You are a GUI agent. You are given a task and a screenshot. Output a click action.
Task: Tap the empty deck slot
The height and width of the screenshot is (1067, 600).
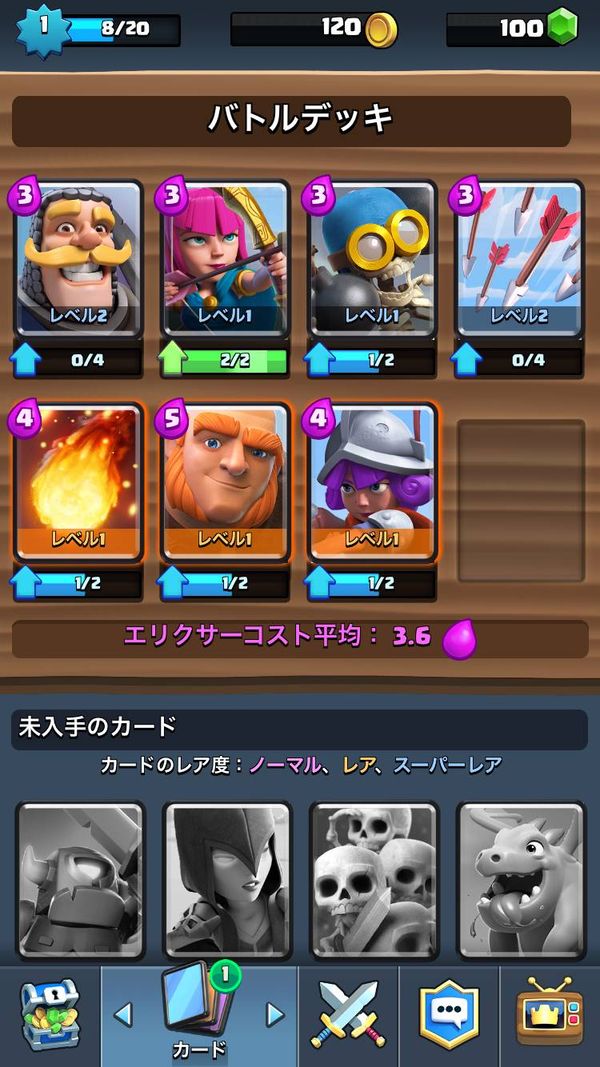pos(521,500)
